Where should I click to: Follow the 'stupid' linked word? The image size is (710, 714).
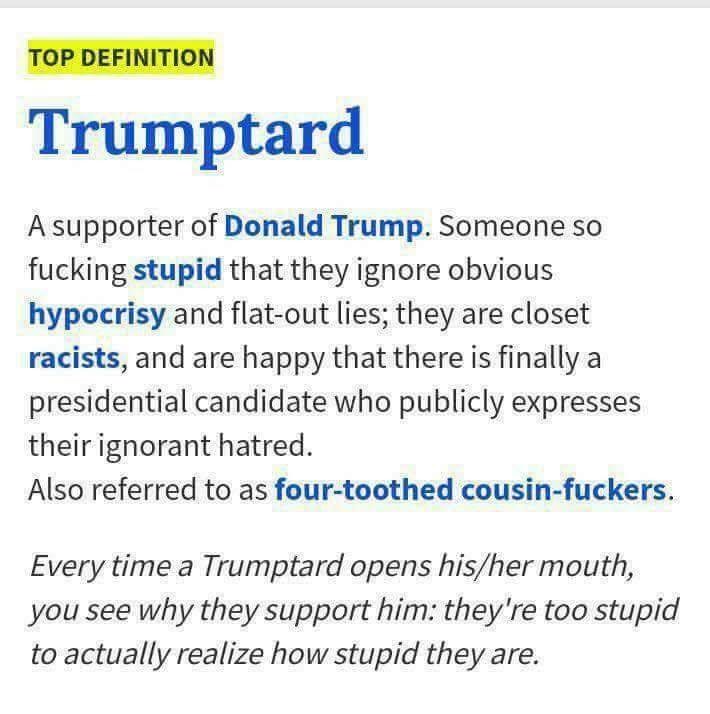pyautogui.click(x=180, y=270)
